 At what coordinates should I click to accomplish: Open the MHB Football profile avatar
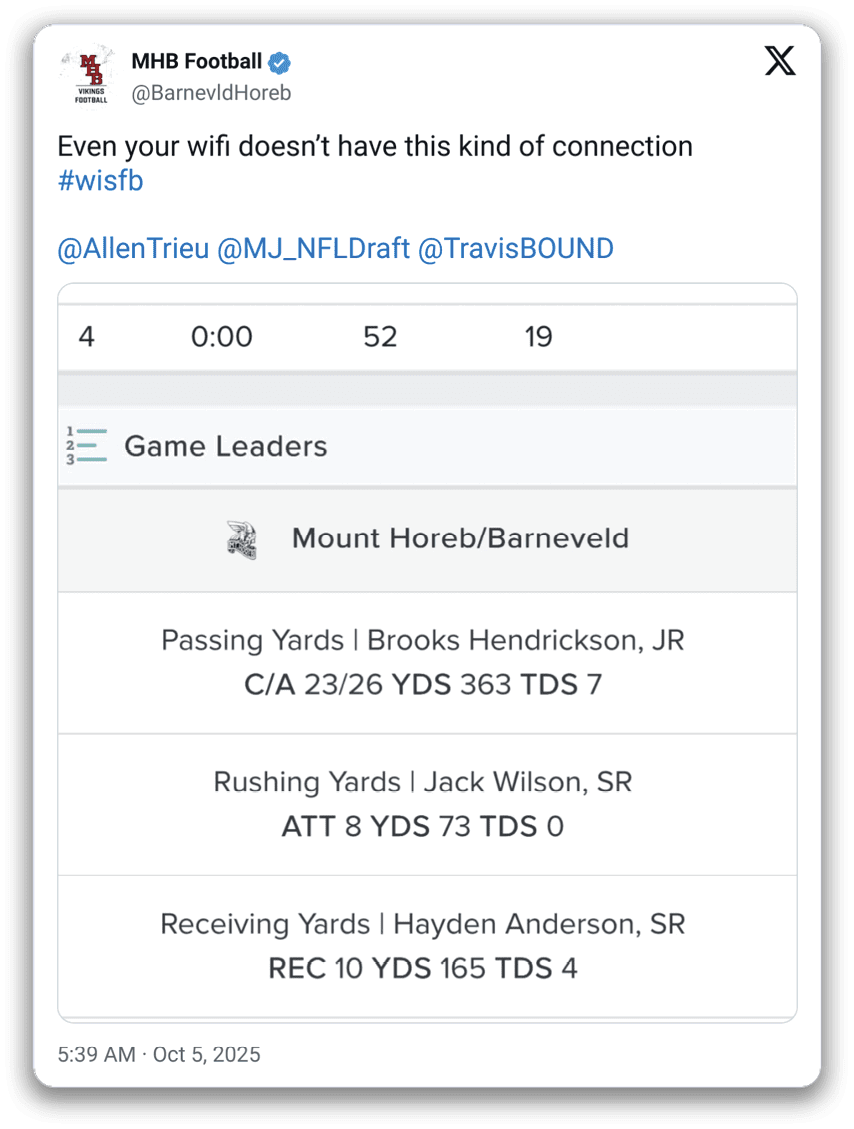click(x=90, y=77)
